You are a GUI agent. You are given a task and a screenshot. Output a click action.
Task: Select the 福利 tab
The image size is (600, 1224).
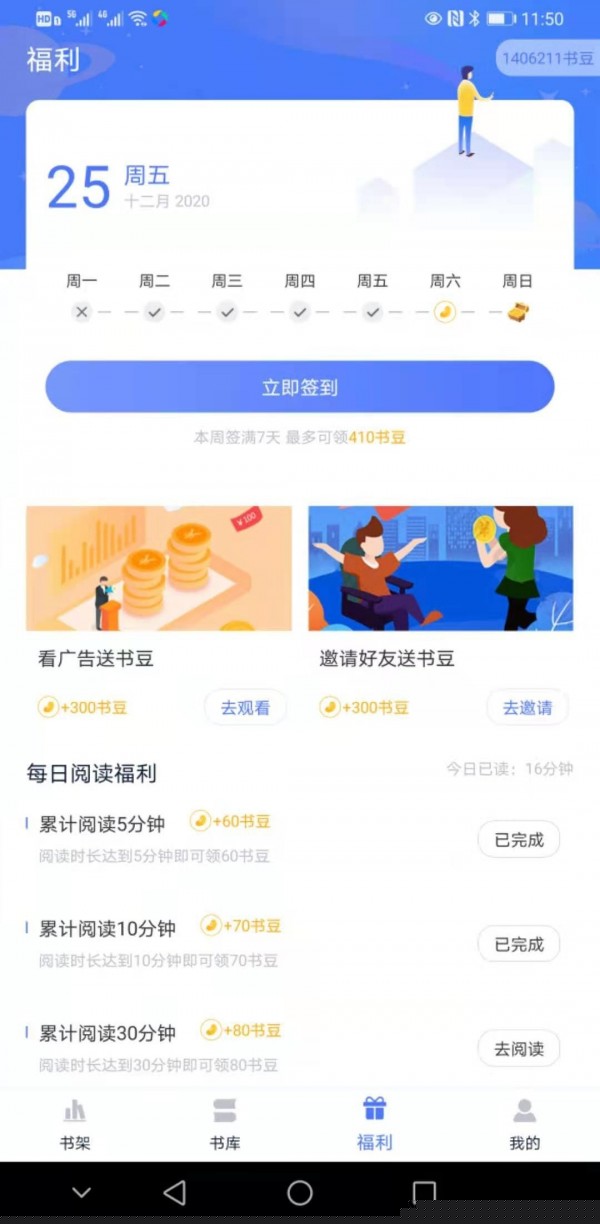click(375, 1124)
